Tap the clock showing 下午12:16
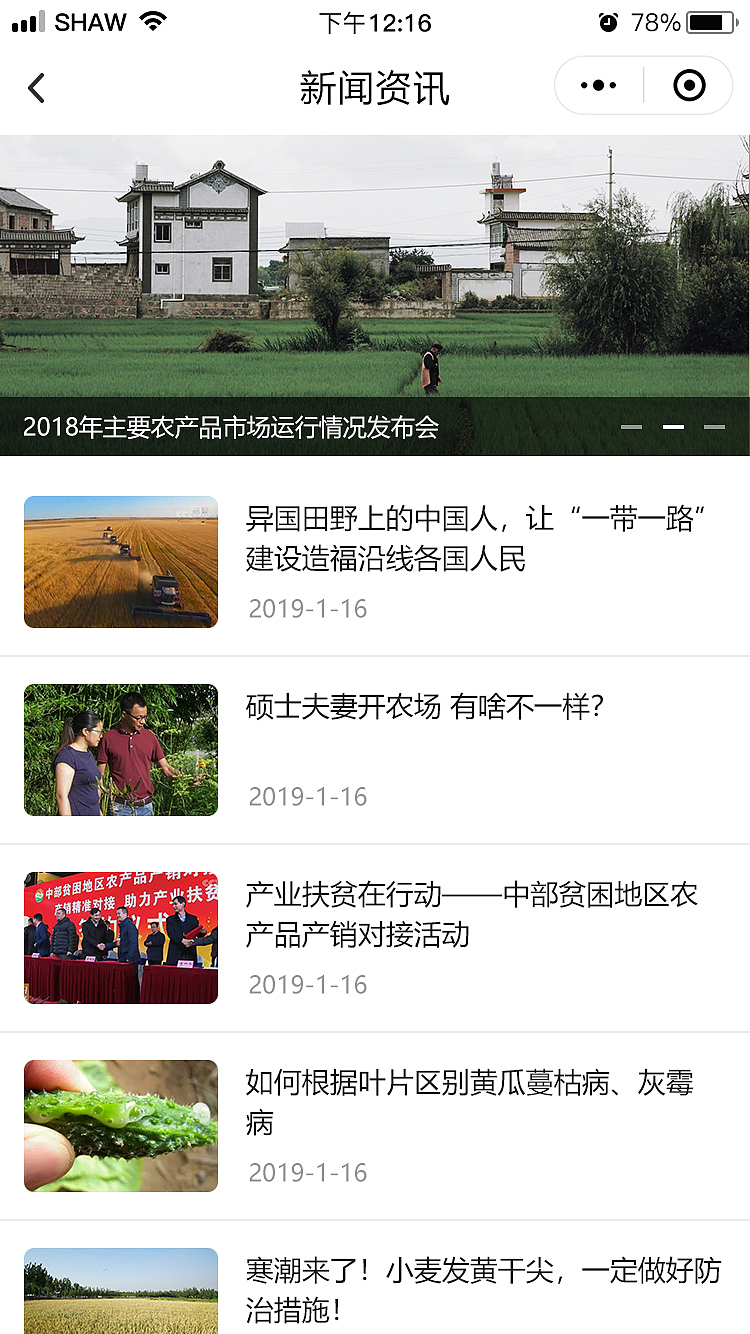The height and width of the screenshot is (1334, 750). 375,22
